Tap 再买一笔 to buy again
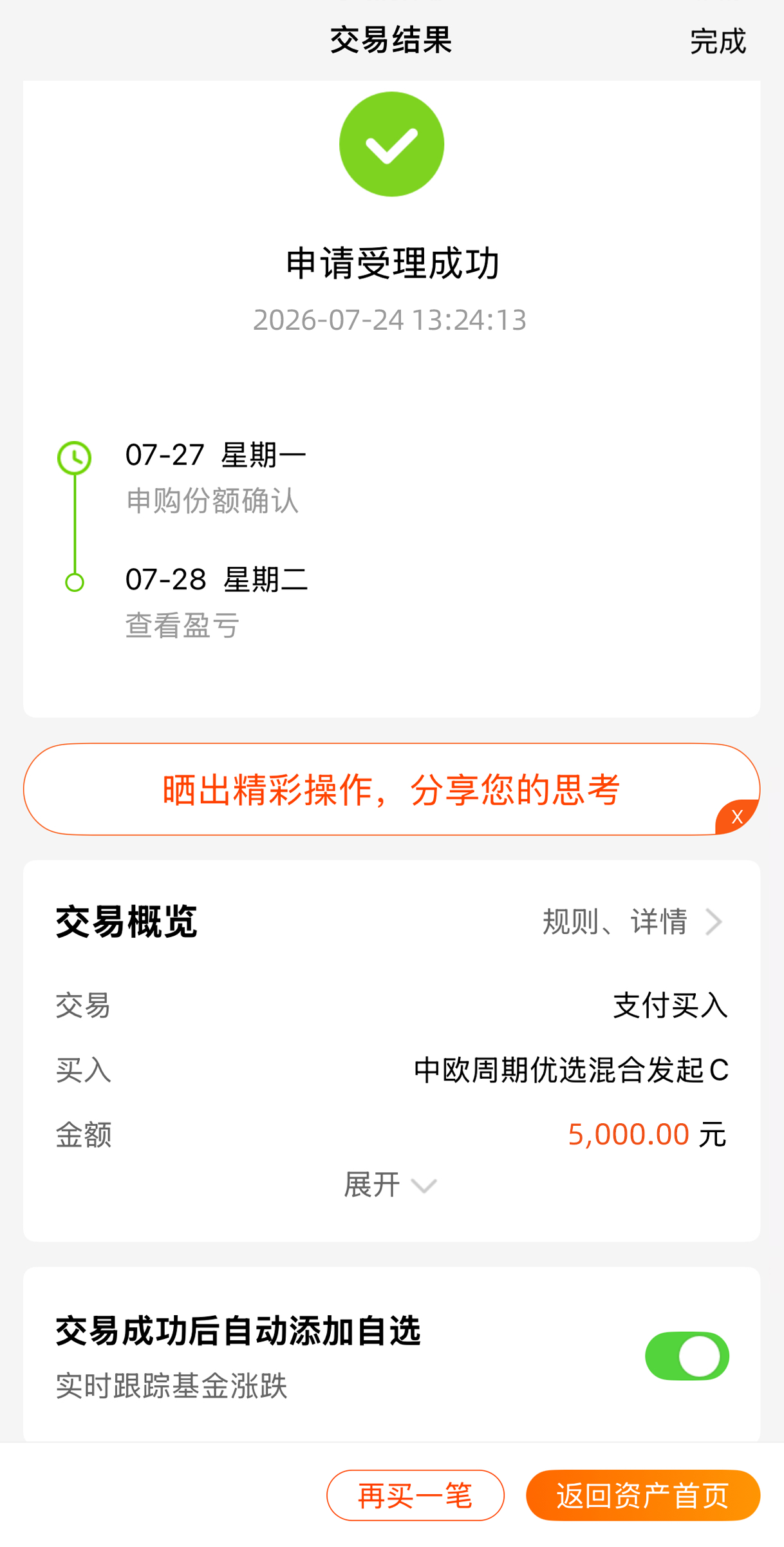784x1547 pixels. click(x=415, y=1495)
